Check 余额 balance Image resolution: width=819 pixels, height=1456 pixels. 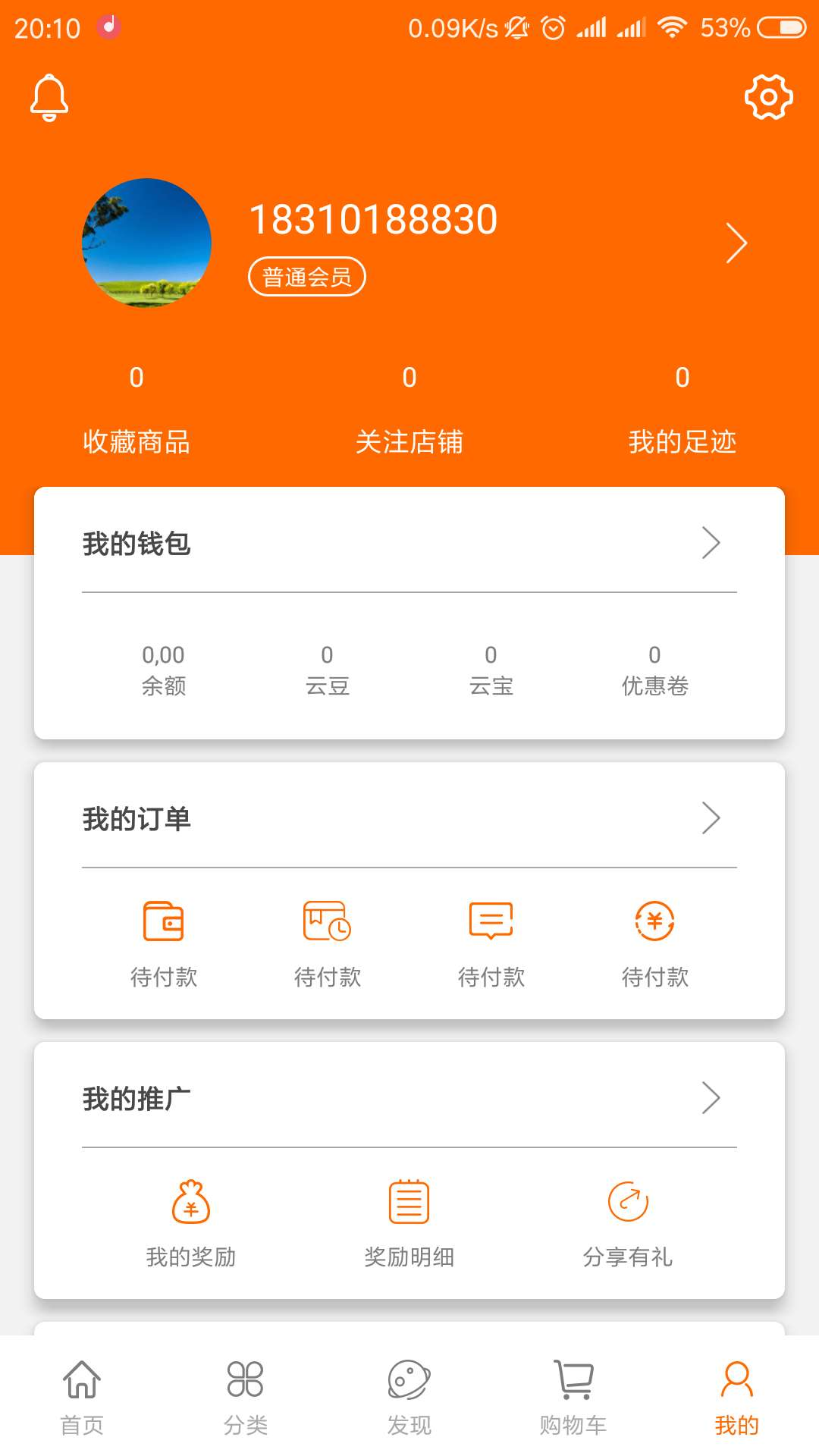(164, 670)
